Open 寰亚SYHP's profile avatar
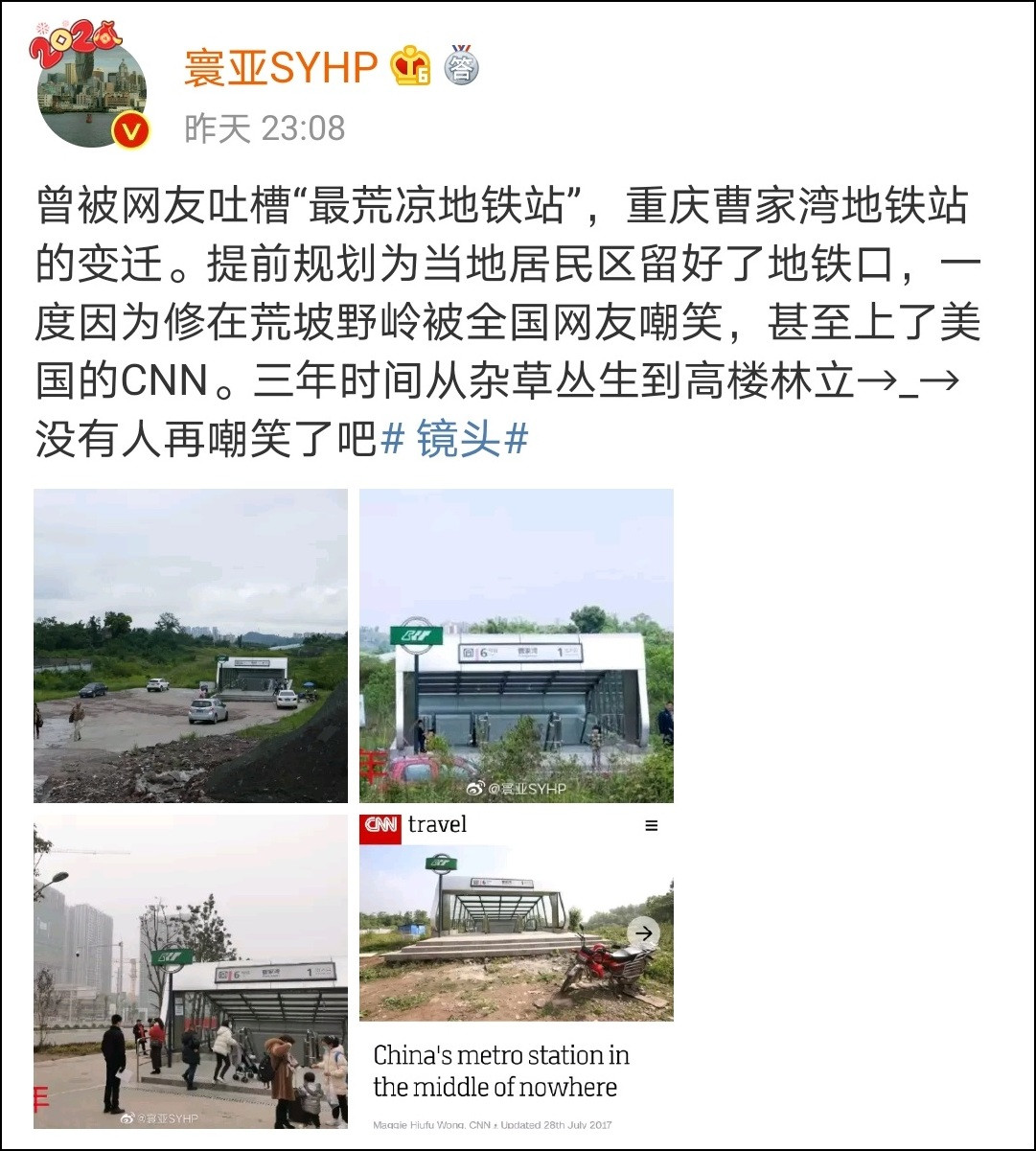 pyautogui.click(x=91, y=92)
